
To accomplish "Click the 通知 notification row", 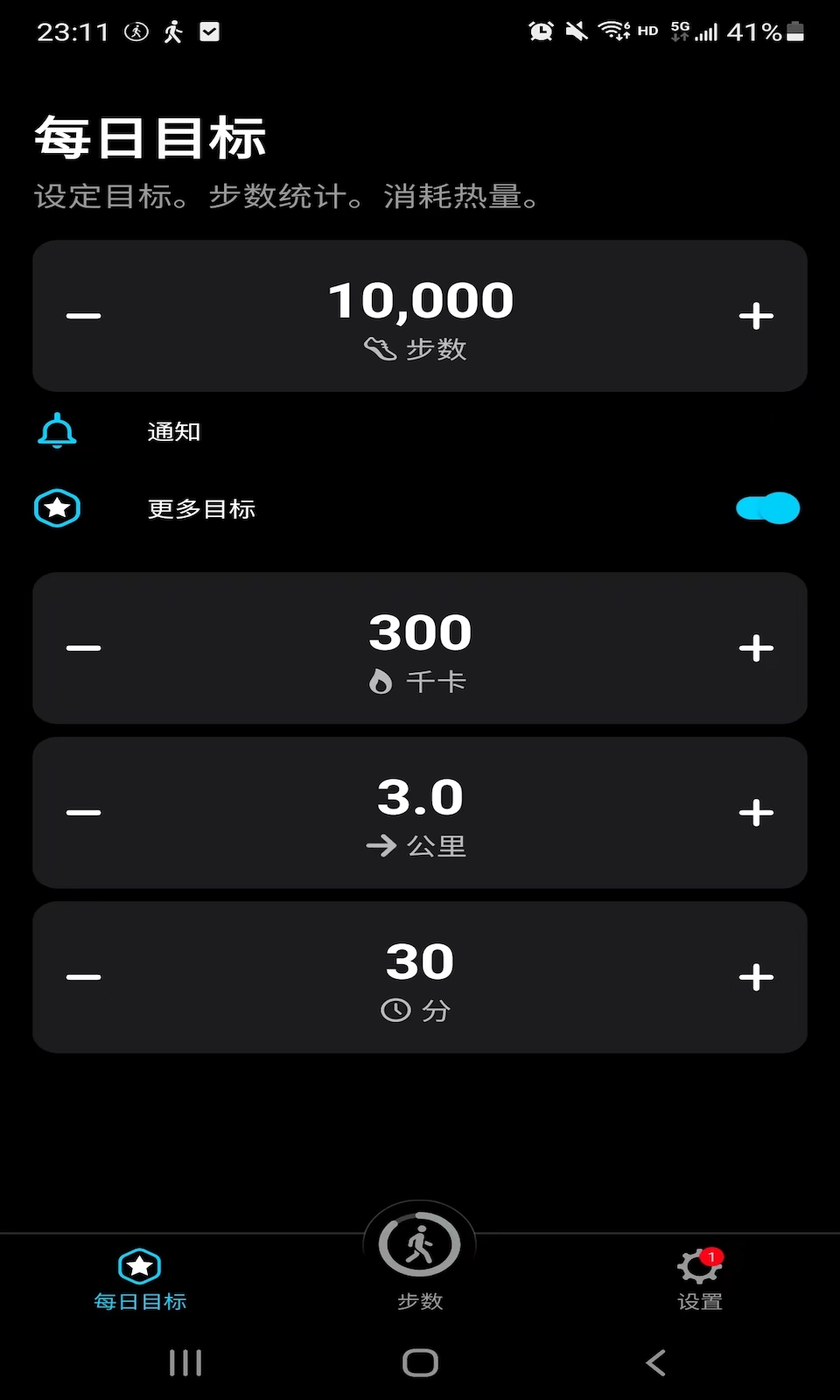I will pyautogui.click(x=172, y=430).
